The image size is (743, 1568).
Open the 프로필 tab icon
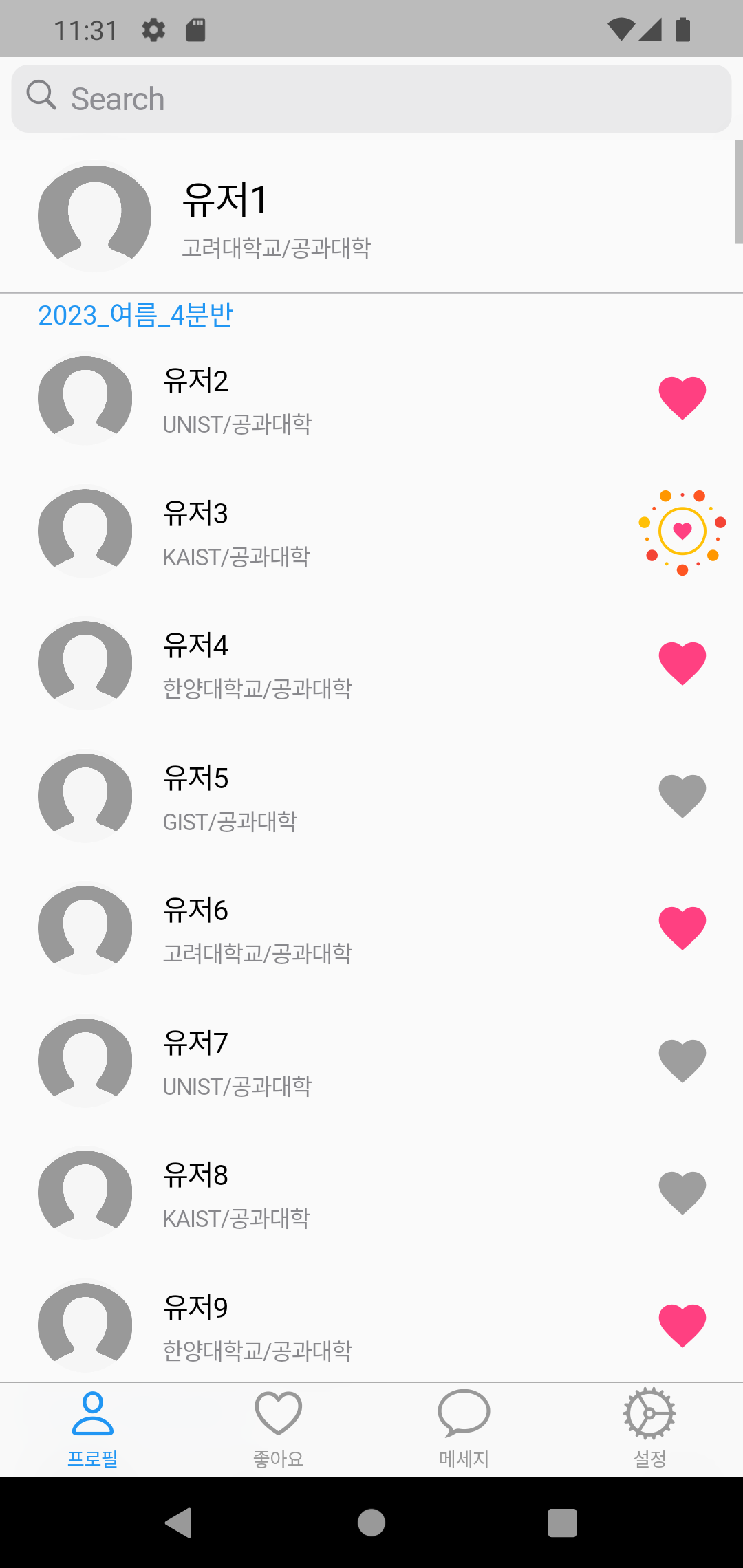coord(93,1415)
